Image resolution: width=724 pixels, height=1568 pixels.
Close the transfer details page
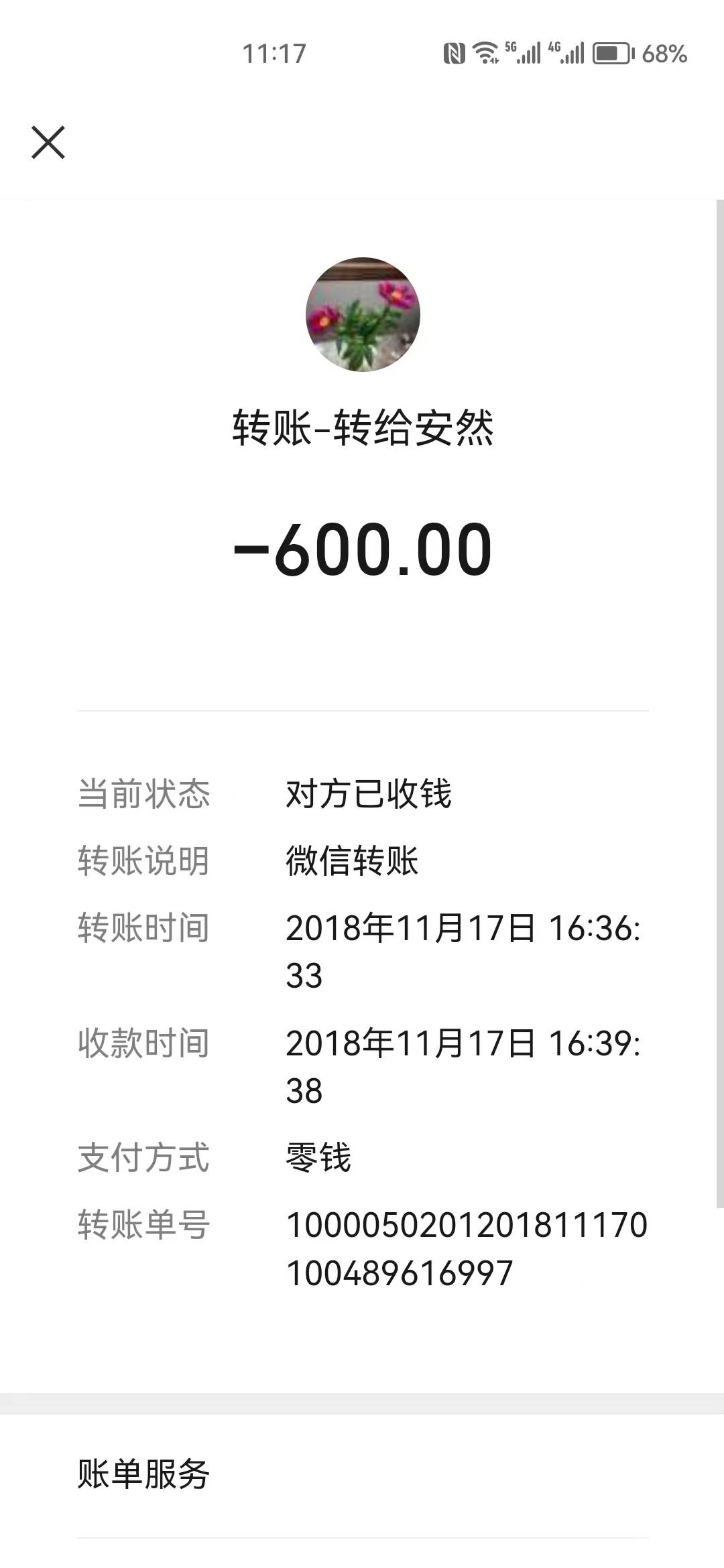(x=48, y=142)
